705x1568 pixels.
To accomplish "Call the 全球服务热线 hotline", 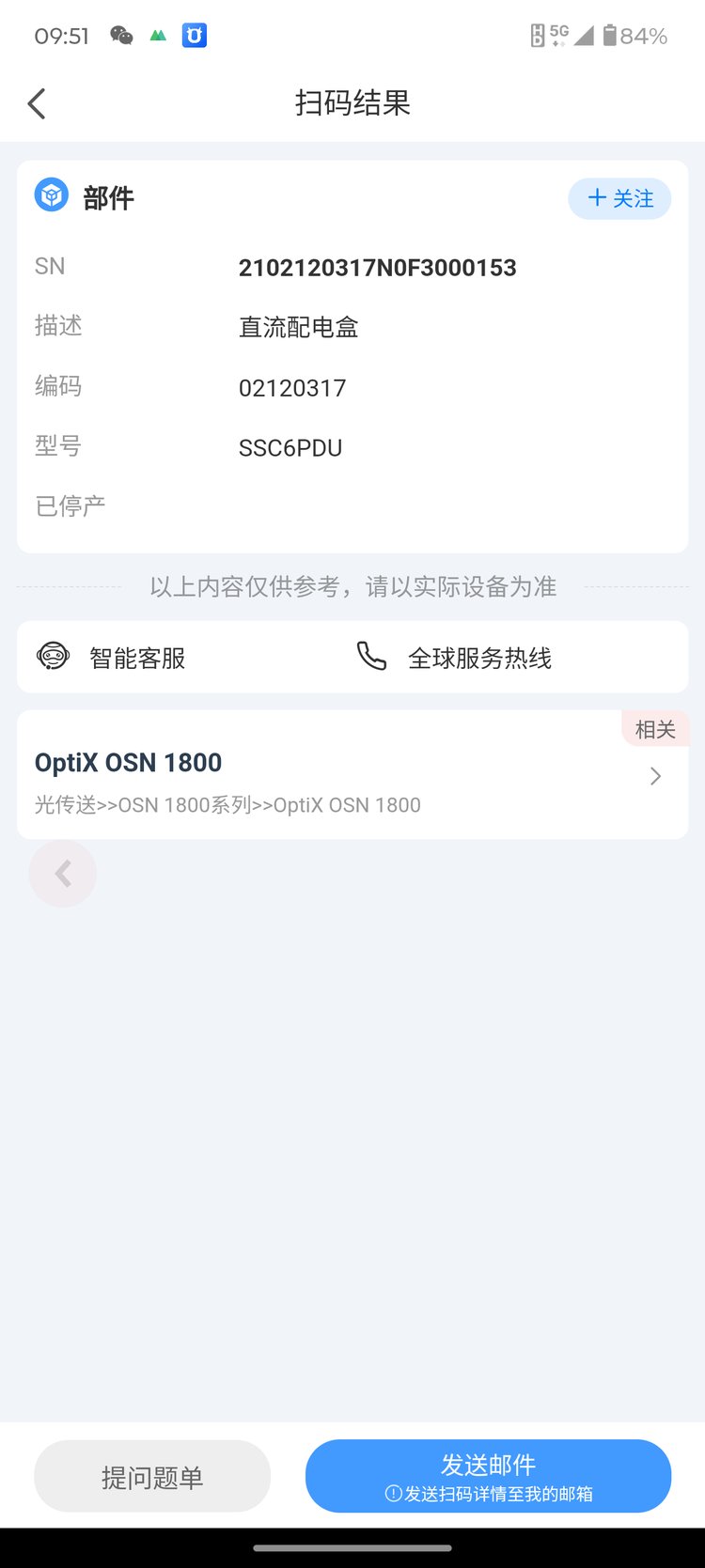I will pyautogui.click(x=456, y=658).
